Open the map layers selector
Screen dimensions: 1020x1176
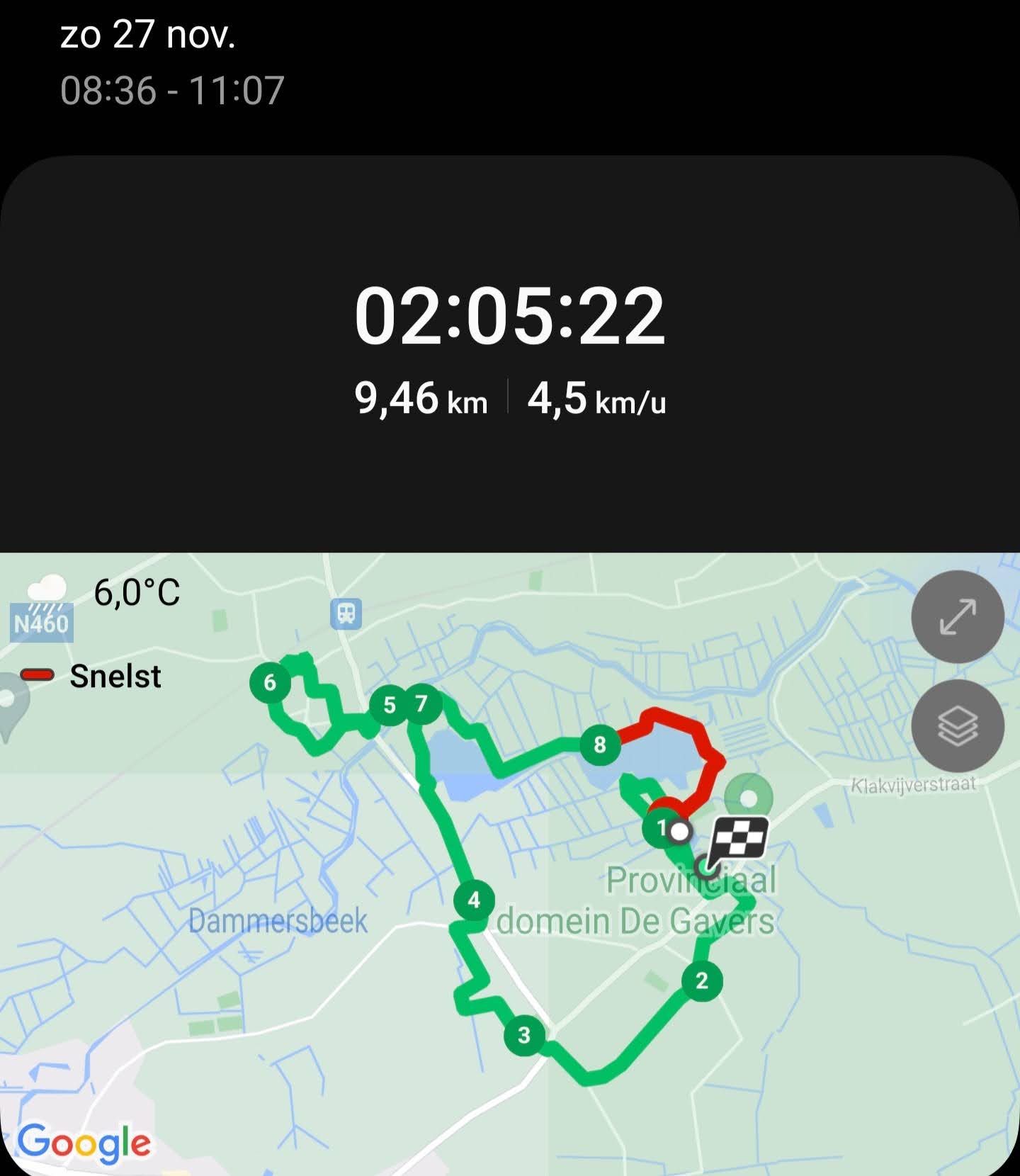point(957,725)
